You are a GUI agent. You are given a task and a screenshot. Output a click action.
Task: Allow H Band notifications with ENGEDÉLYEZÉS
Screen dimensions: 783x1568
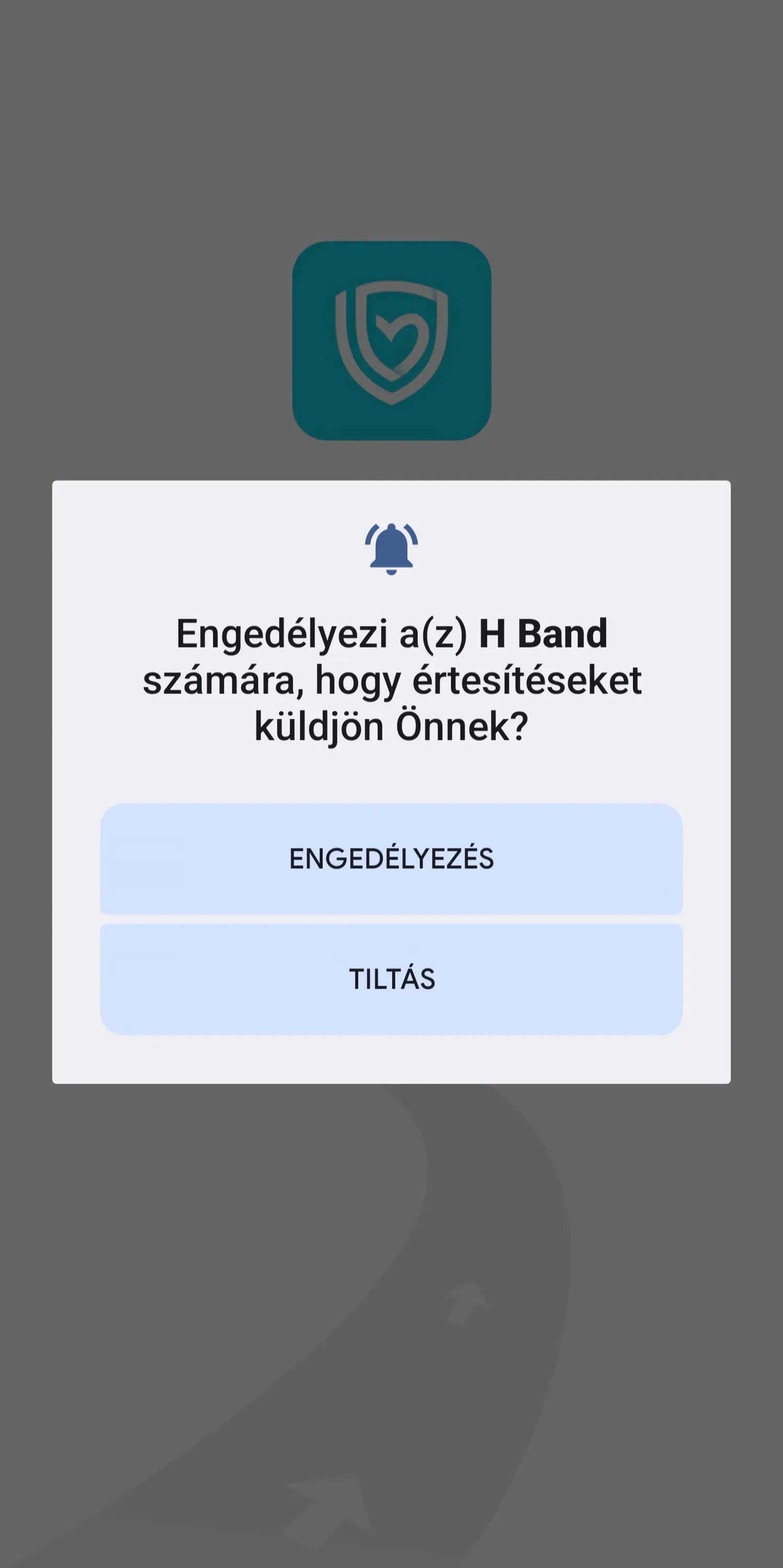click(391, 859)
